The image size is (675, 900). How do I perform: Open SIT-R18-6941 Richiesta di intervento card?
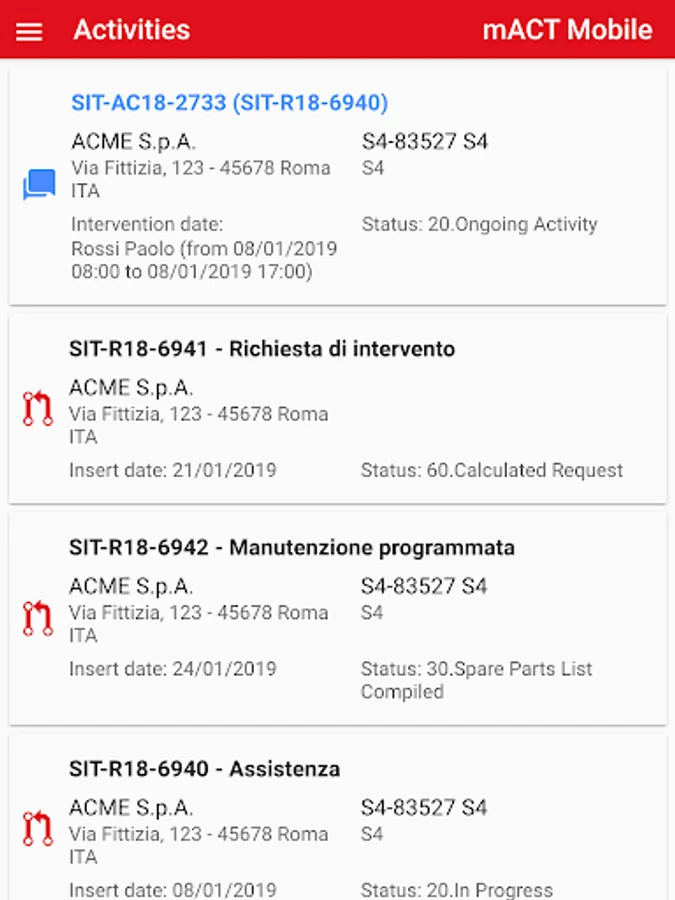tap(262, 349)
